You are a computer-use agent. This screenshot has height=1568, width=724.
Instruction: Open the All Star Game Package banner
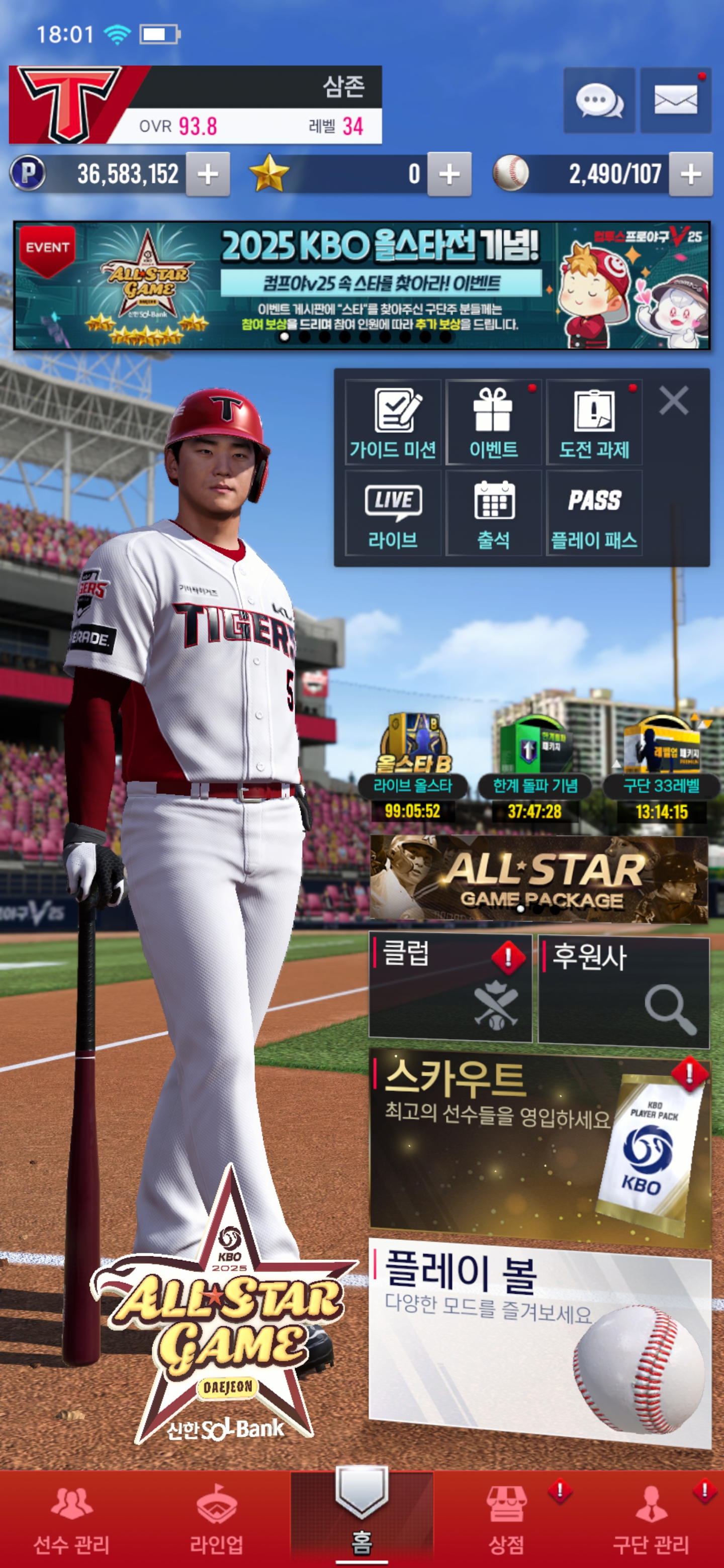click(x=538, y=879)
